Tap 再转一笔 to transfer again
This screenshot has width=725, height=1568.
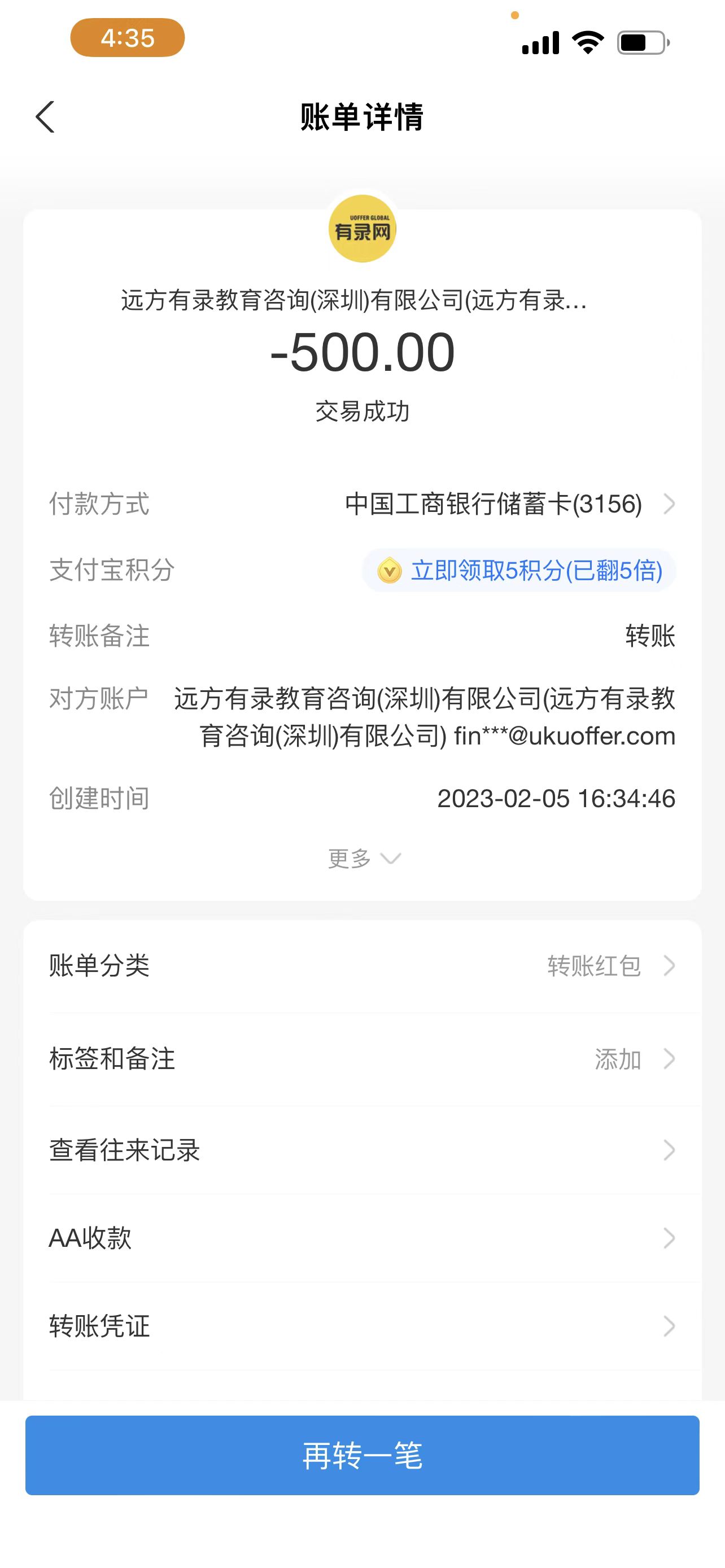362,1455
